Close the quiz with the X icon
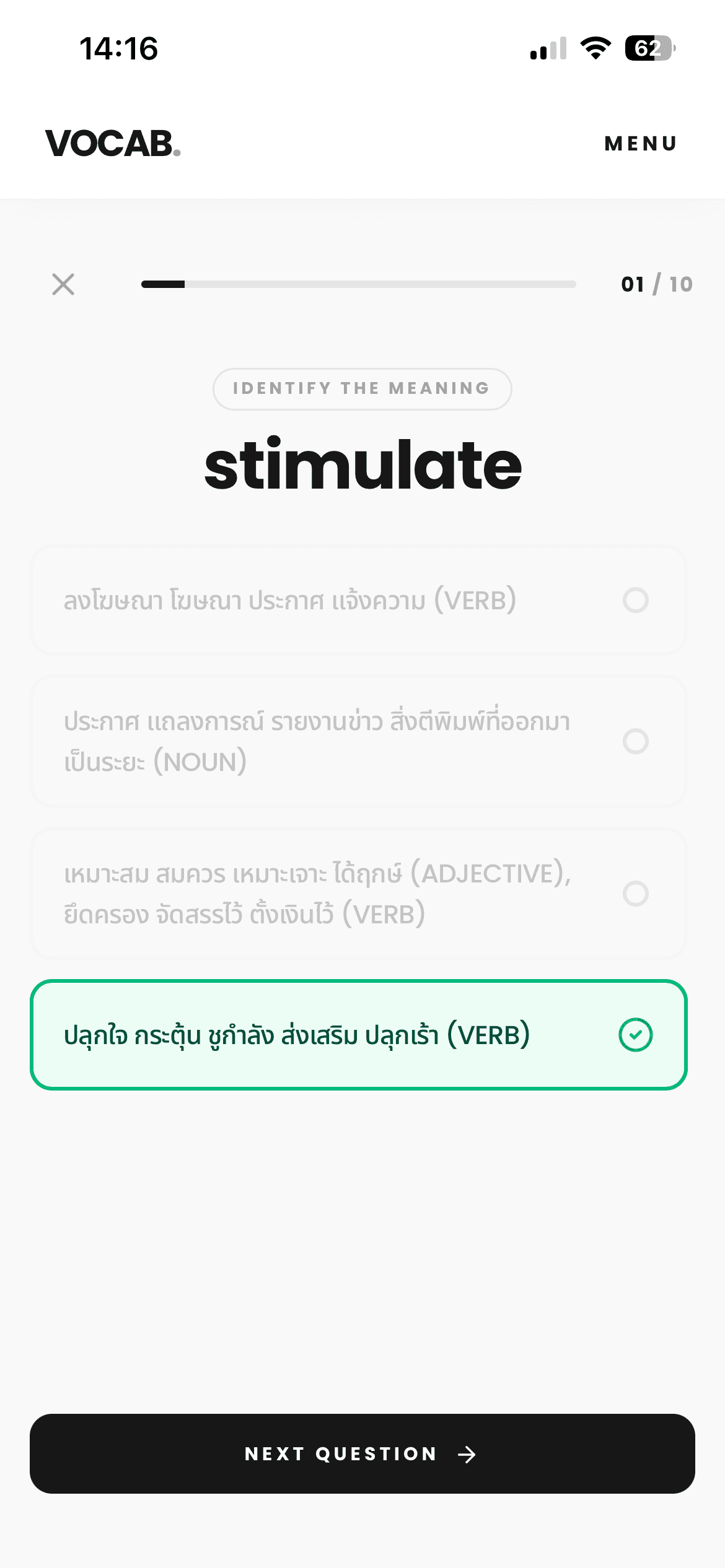 63,284
